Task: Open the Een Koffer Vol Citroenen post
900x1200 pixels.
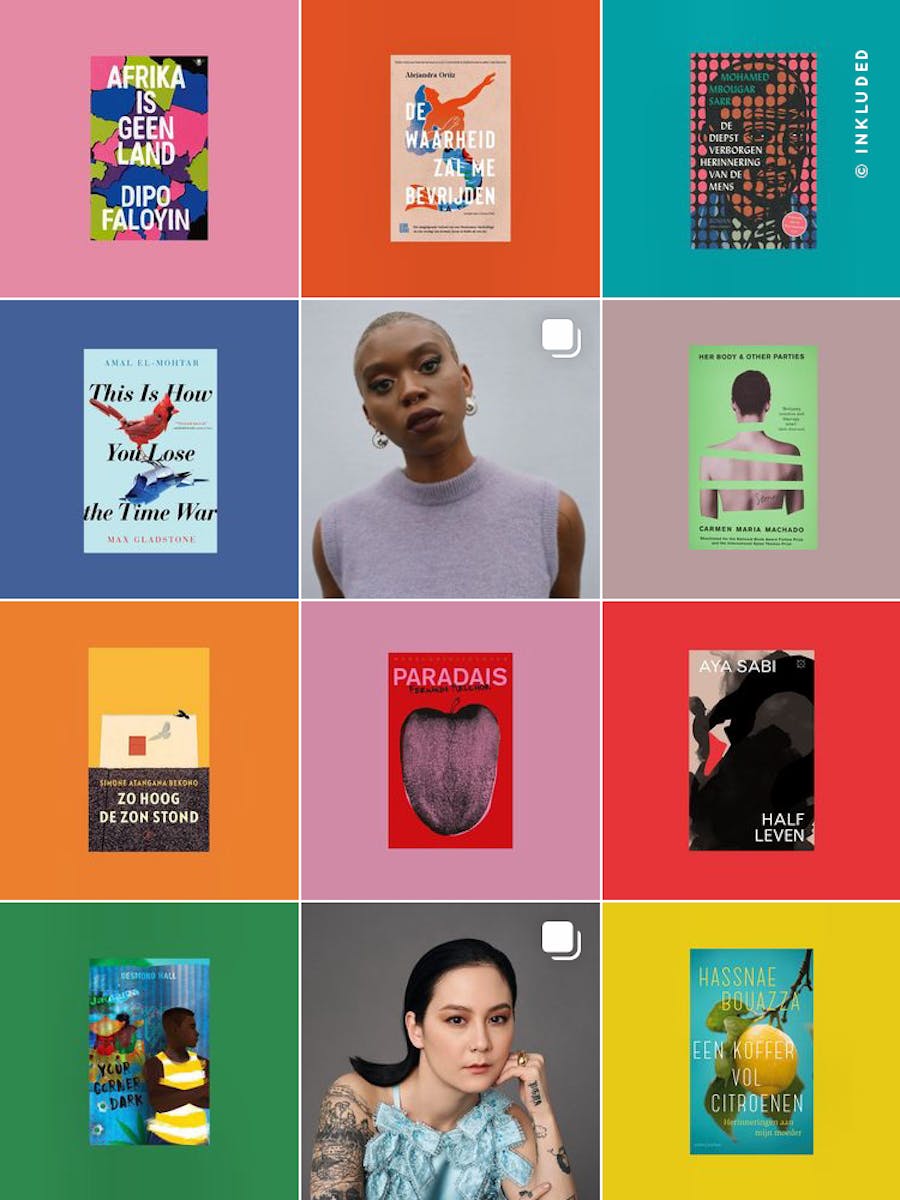Action: (752, 1050)
